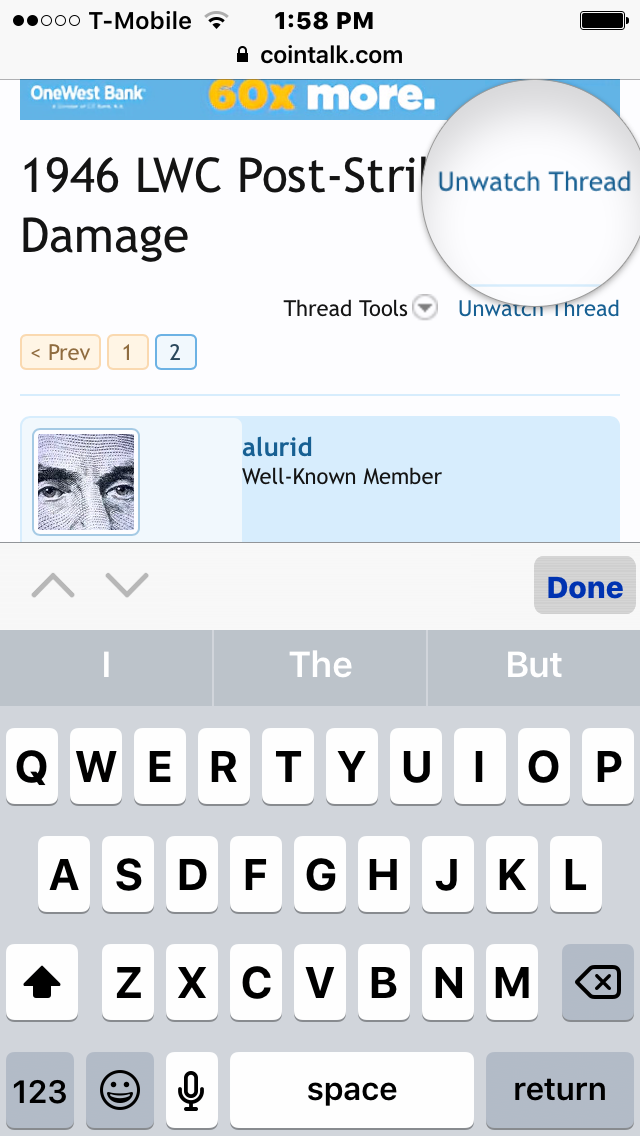
Task: Tap the cointalk.com address bar
Action: (x=320, y=54)
